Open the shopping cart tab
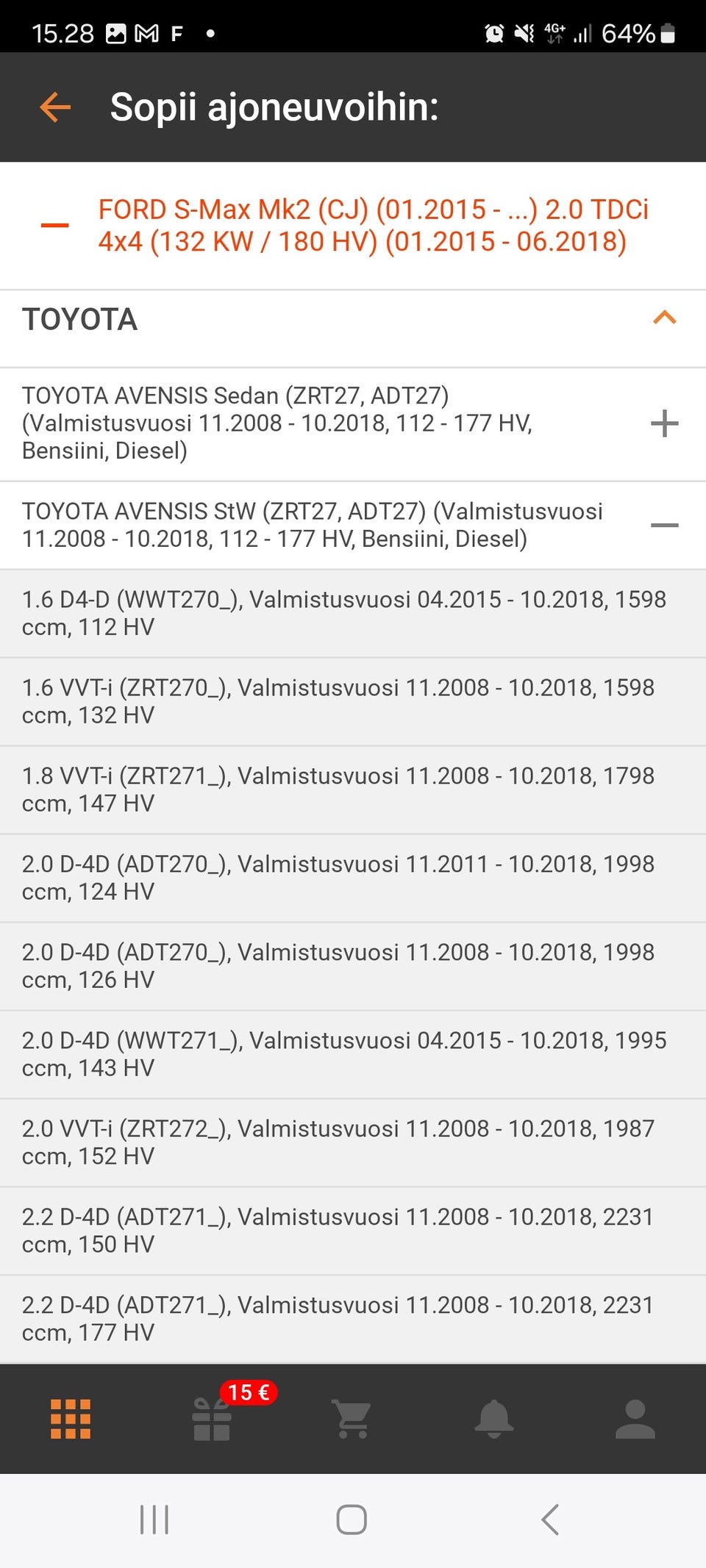706x1568 pixels. 352,1419
